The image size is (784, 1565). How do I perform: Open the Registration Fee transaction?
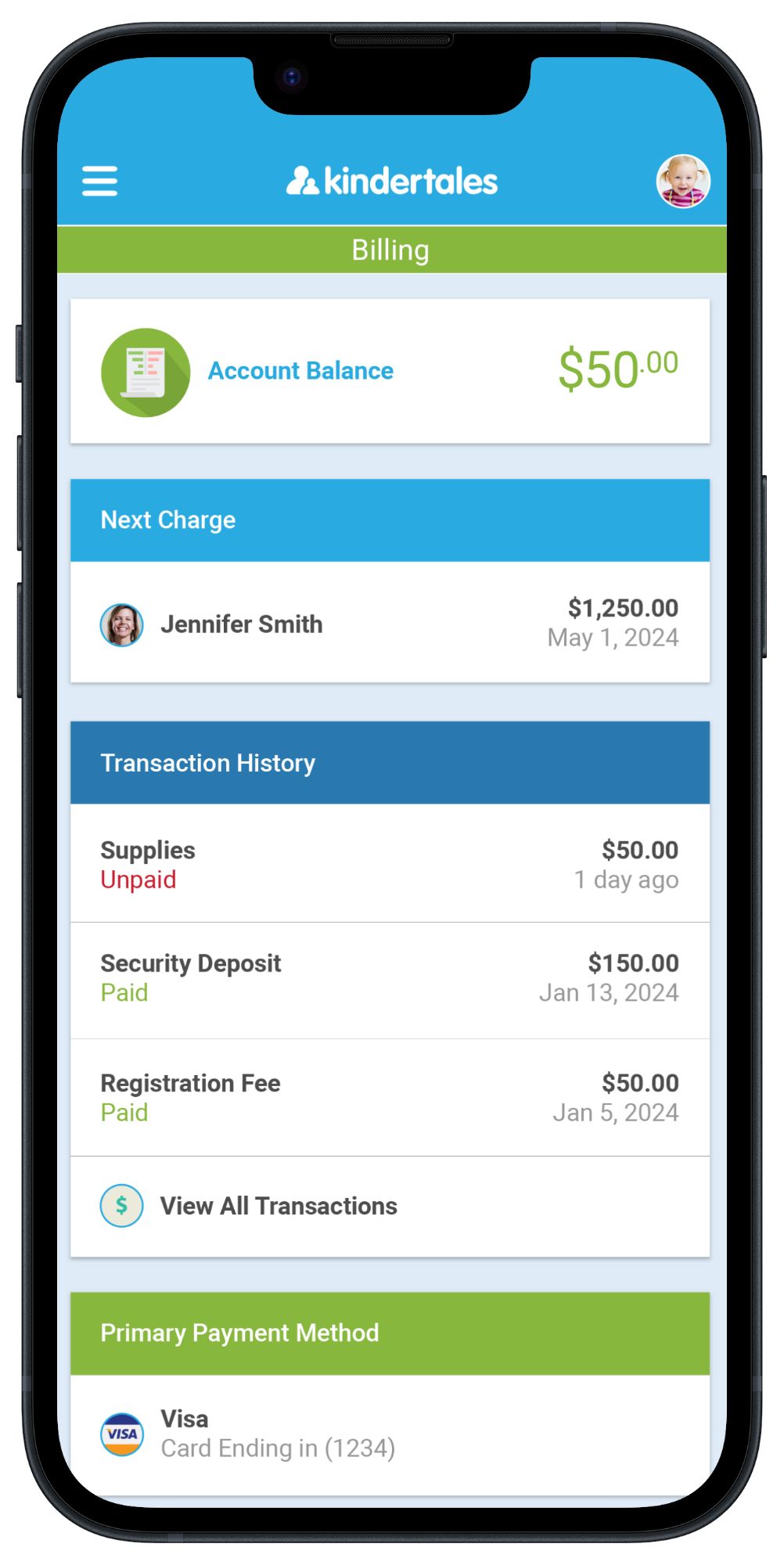click(x=390, y=1098)
